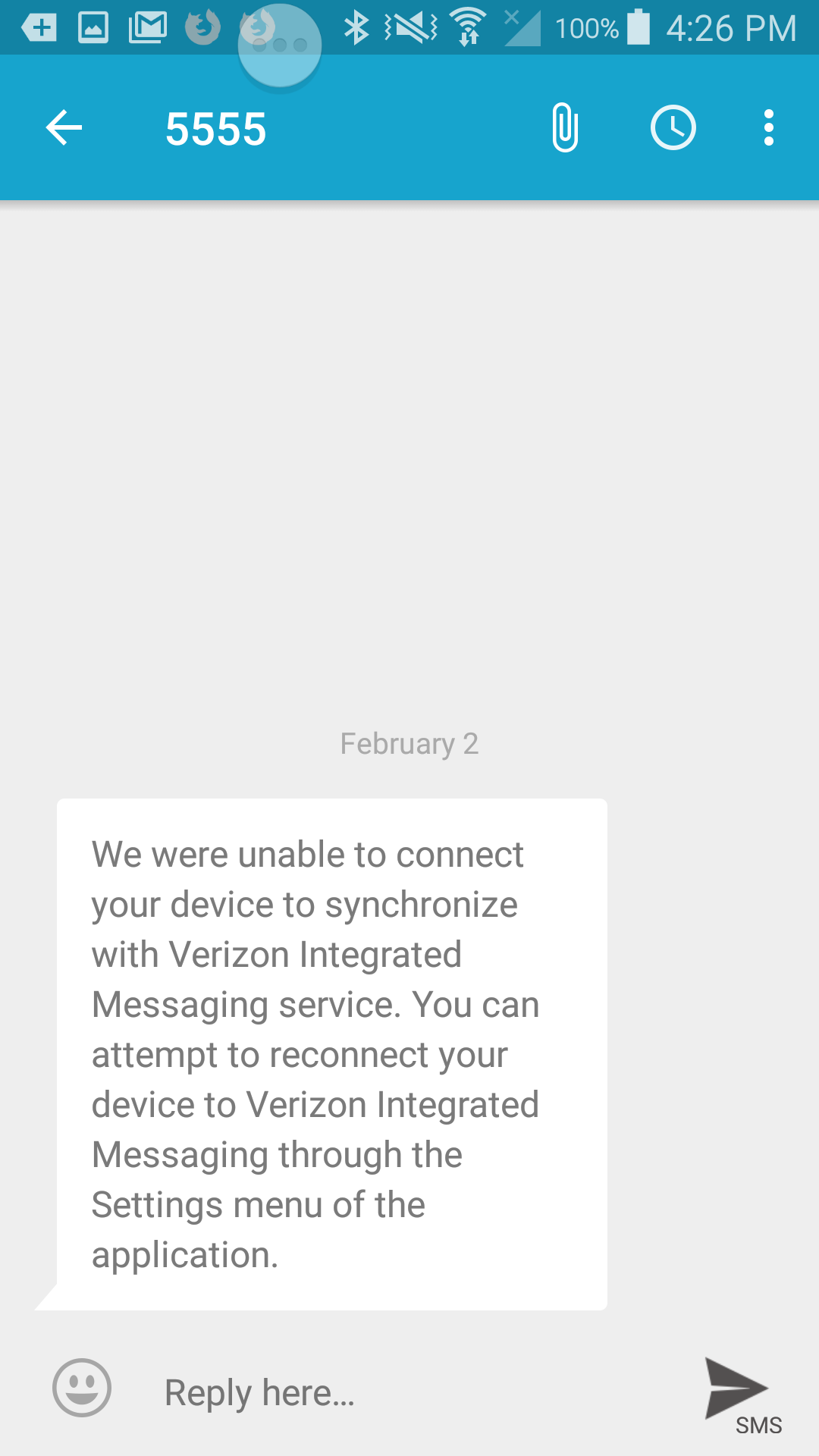
Task: Open the three-dot overflow menu
Action: [768, 127]
